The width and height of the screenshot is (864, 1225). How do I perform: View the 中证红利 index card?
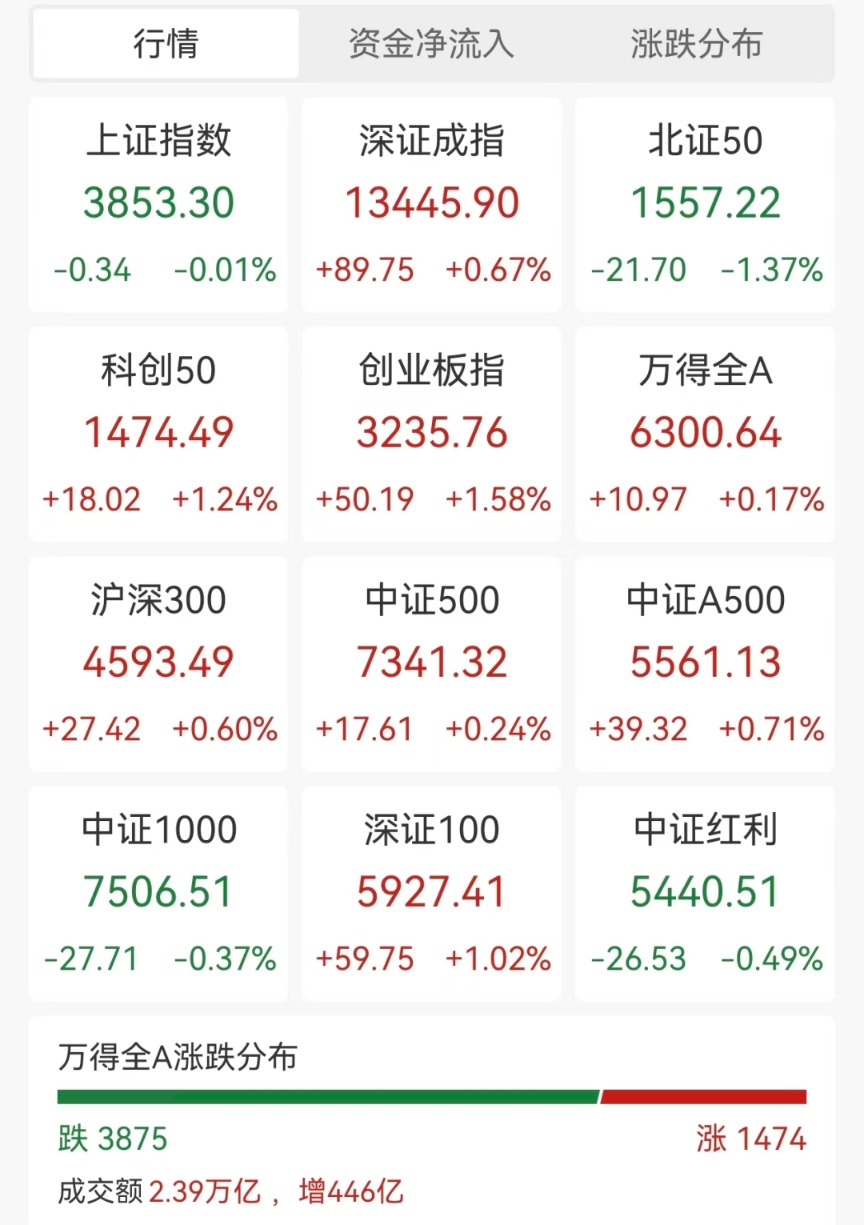pos(704,890)
